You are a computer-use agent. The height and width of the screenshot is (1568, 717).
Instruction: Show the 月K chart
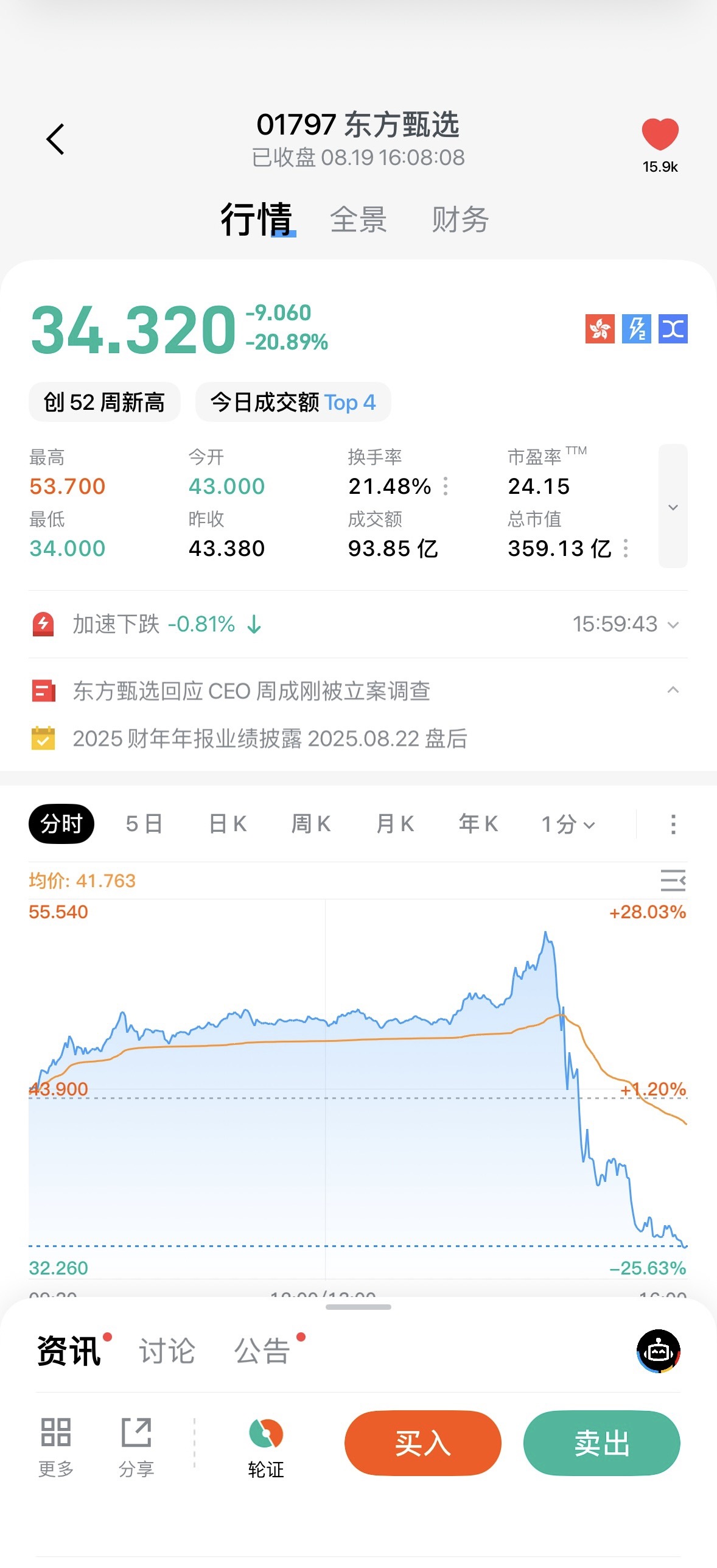point(395,824)
